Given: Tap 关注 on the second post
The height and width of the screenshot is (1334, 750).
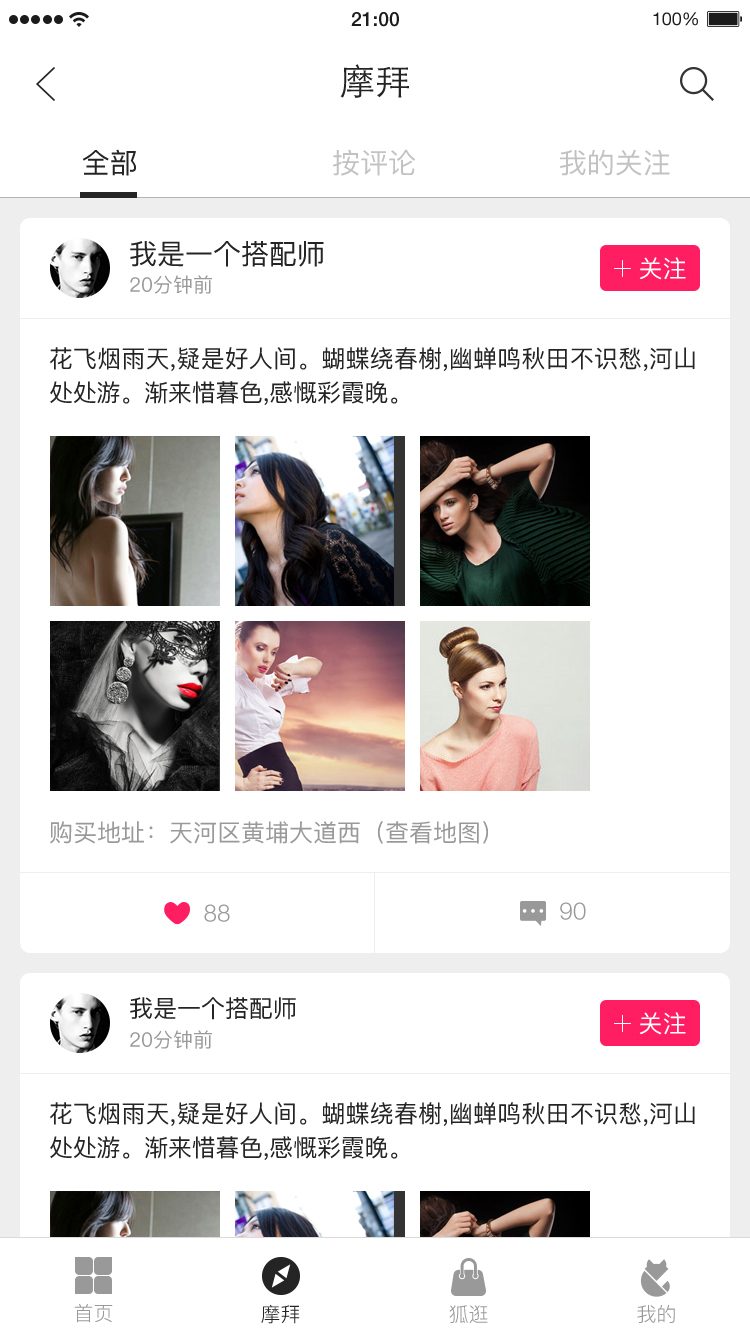Looking at the screenshot, I should (x=649, y=1023).
